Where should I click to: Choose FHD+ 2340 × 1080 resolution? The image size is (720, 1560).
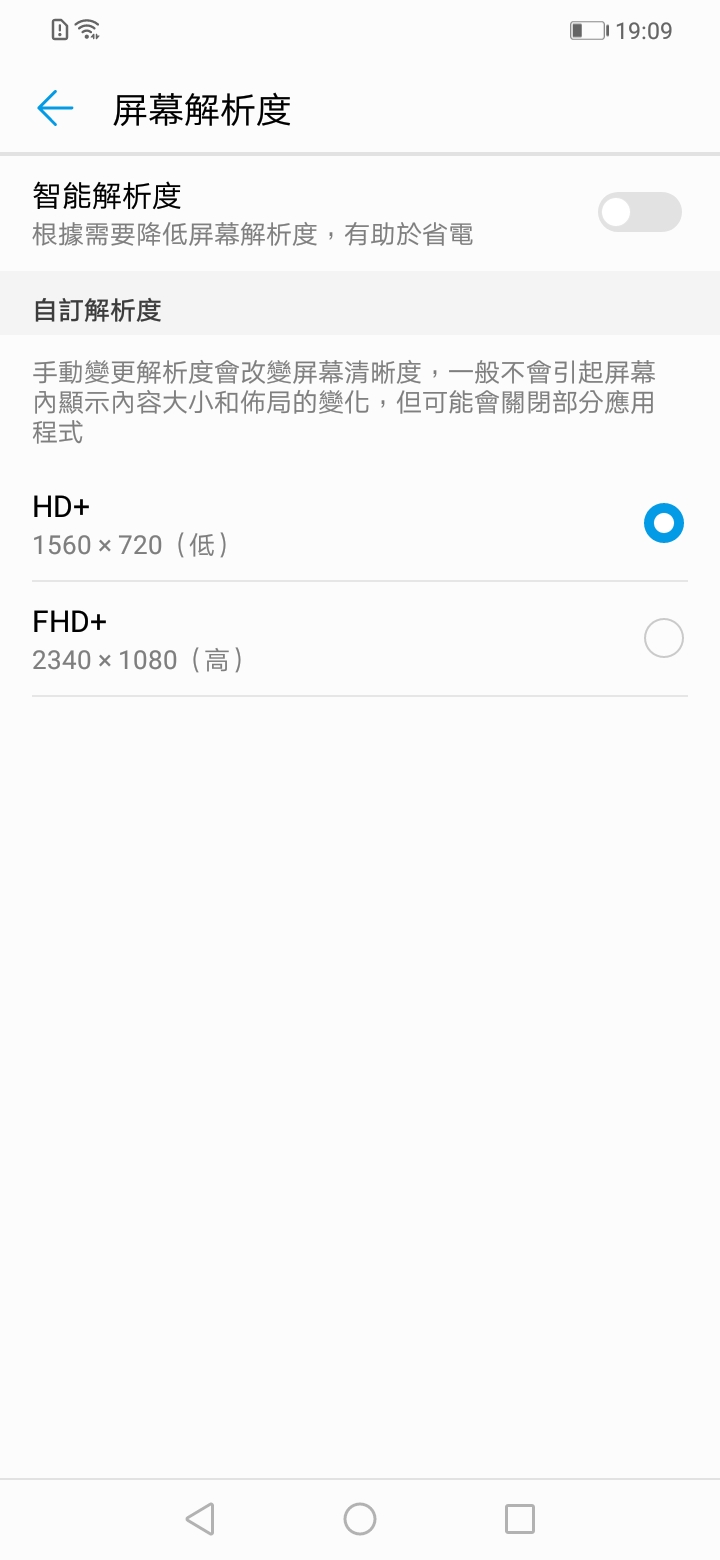pos(360,639)
